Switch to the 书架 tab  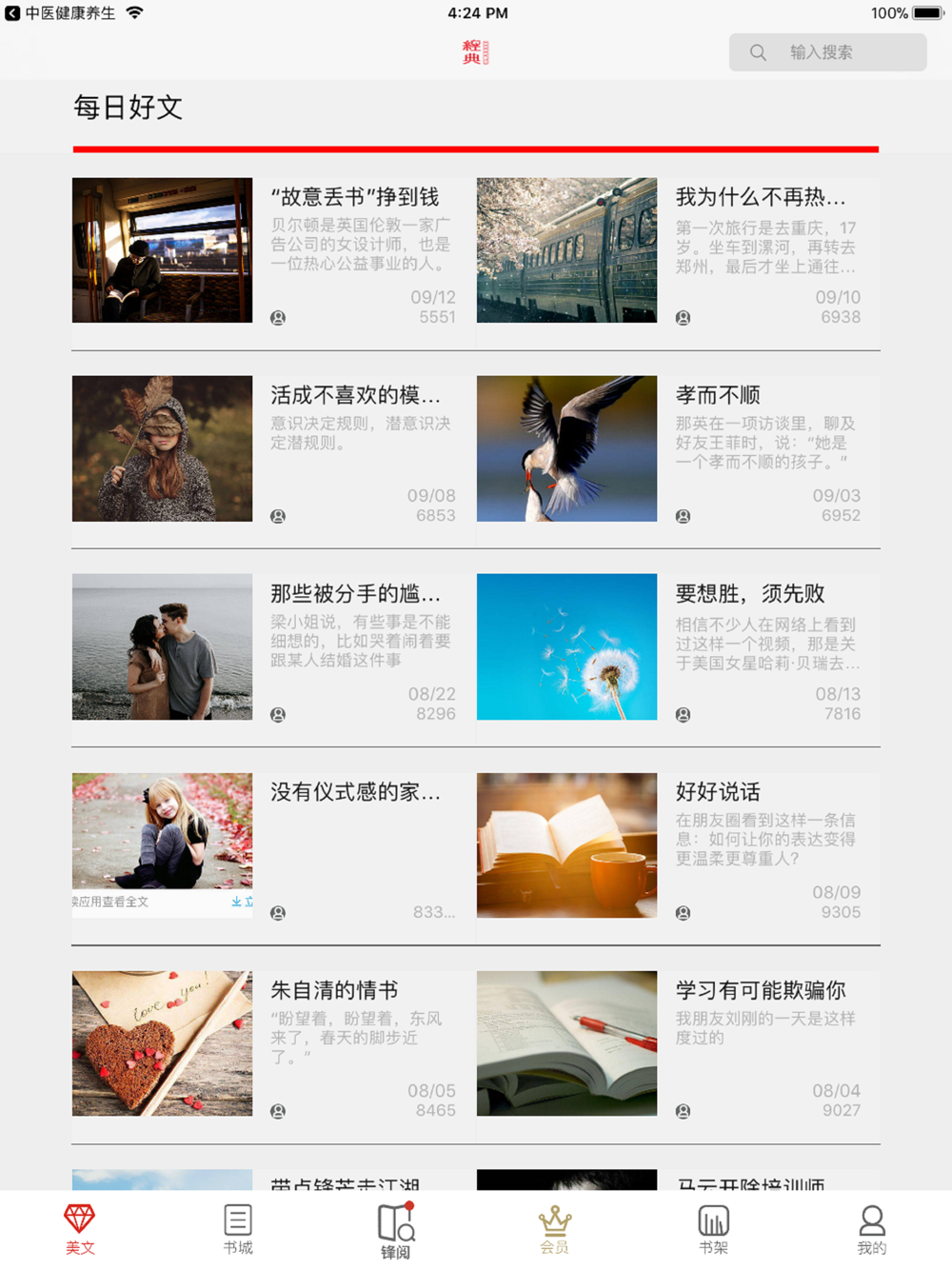(713, 1229)
